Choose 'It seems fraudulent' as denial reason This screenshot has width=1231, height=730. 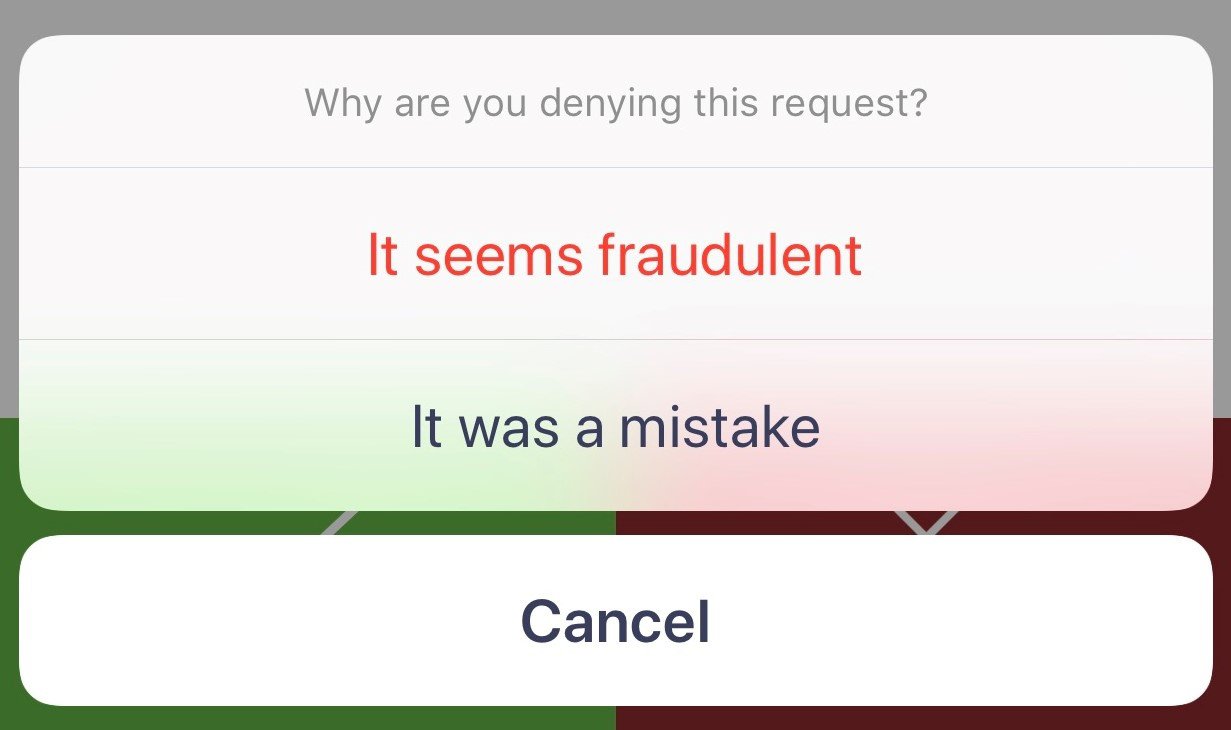point(615,254)
